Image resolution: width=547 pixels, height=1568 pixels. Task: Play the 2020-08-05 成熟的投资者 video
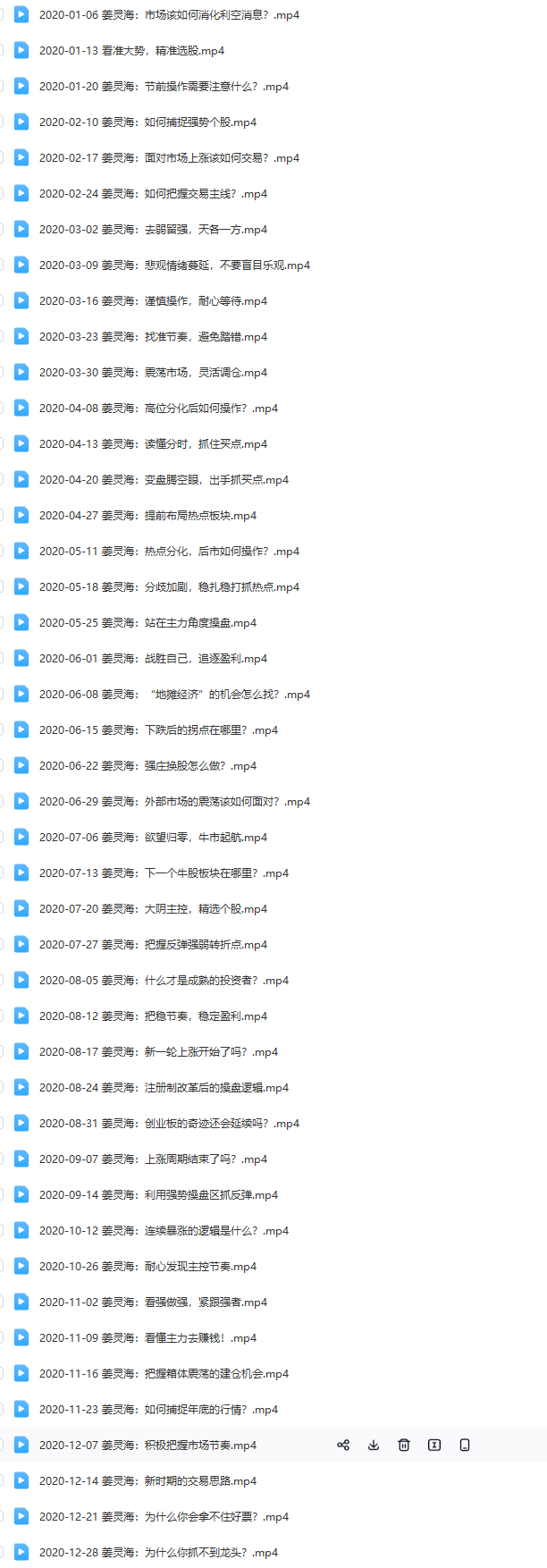164,981
